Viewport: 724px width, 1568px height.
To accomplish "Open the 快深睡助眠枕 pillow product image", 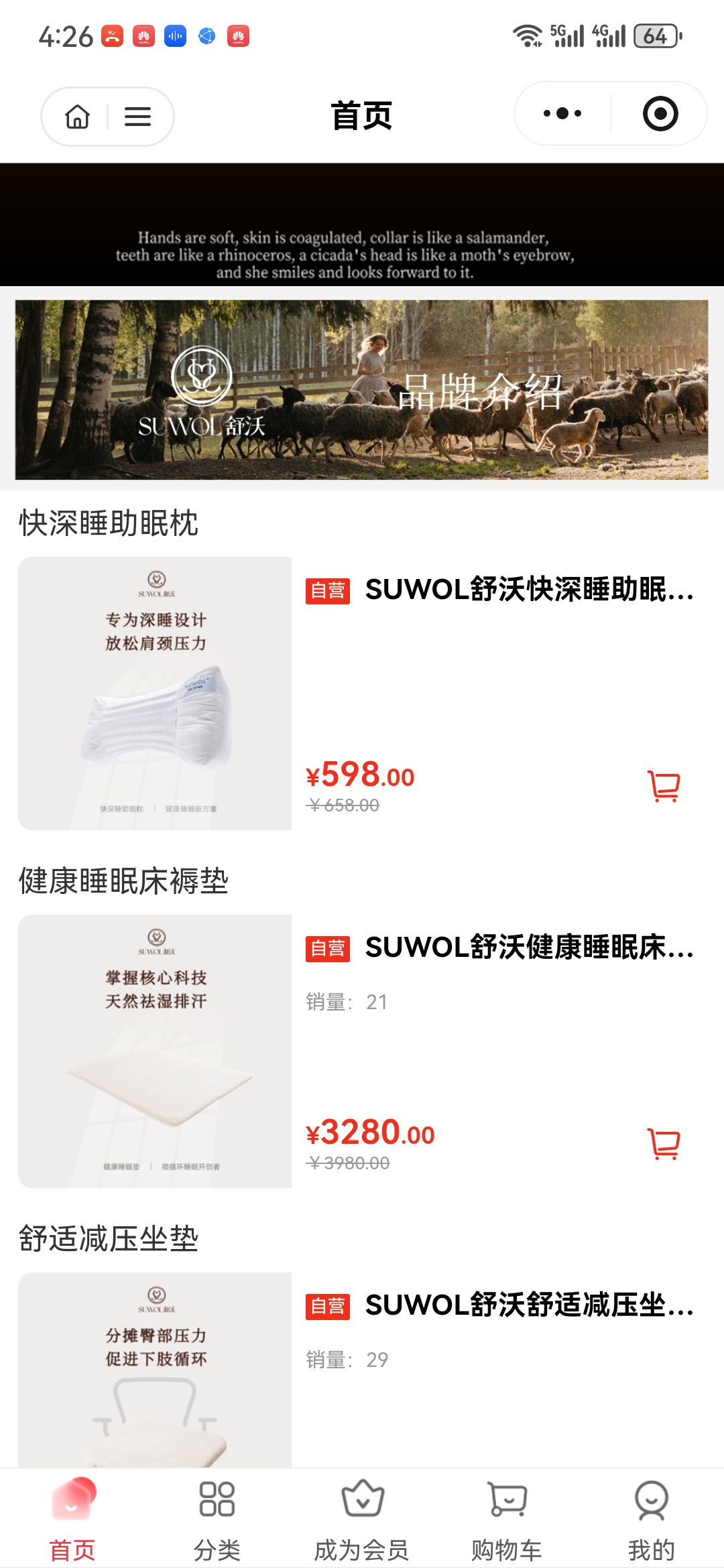I will click(155, 694).
